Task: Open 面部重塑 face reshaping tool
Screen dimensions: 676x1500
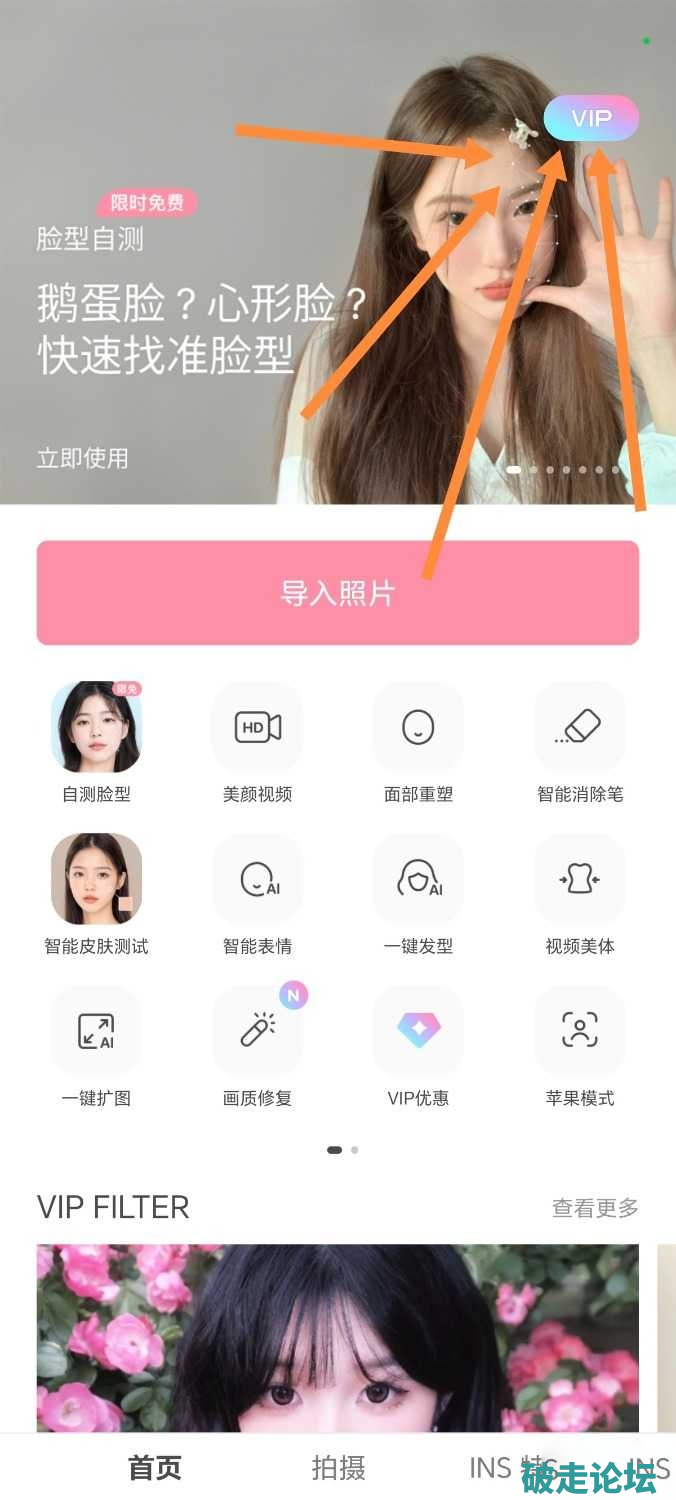Action: [x=418, y=728]
